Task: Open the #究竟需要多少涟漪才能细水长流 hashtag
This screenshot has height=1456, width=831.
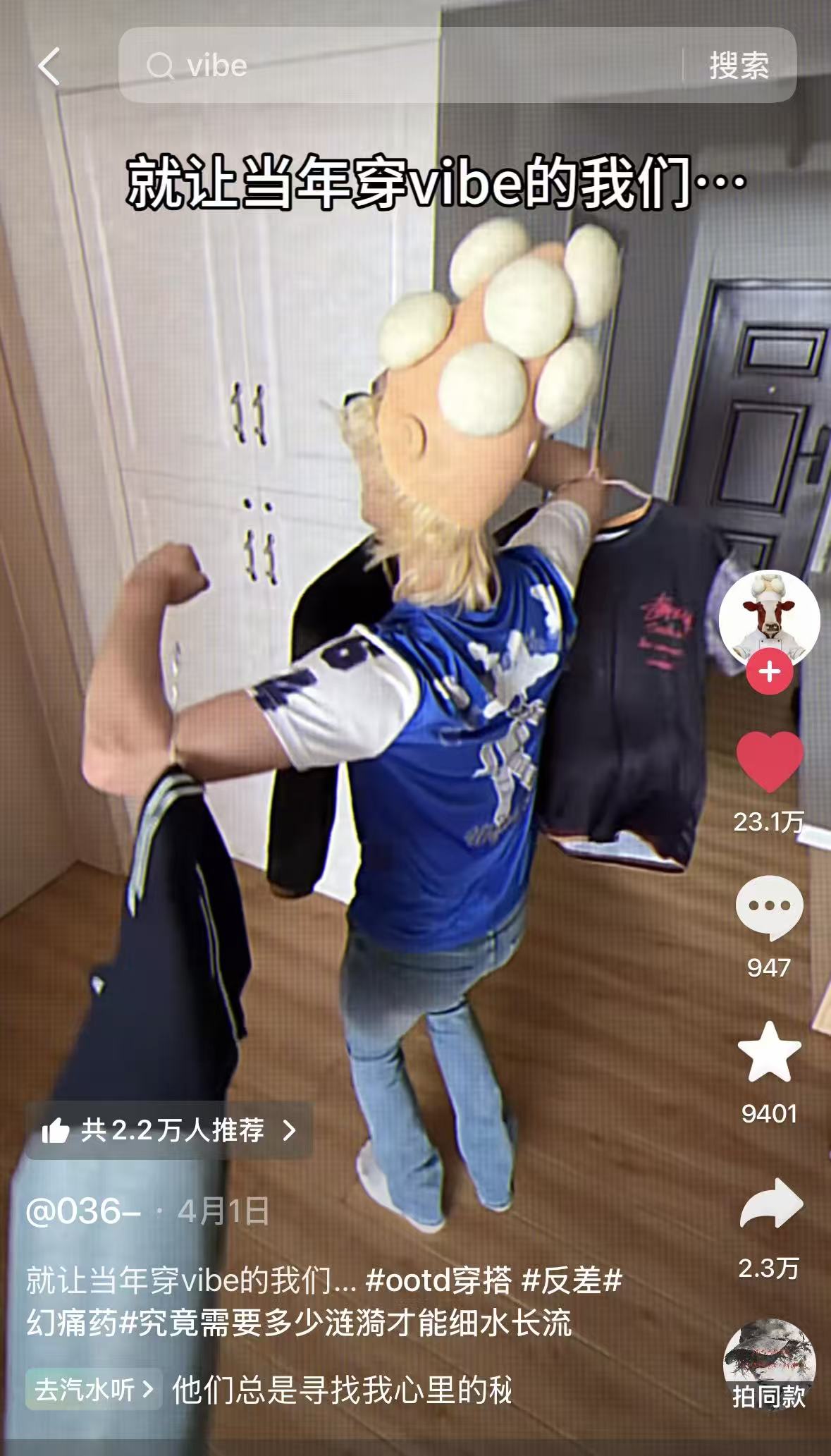Action: pyautogui.click(x=345, y=1322)
